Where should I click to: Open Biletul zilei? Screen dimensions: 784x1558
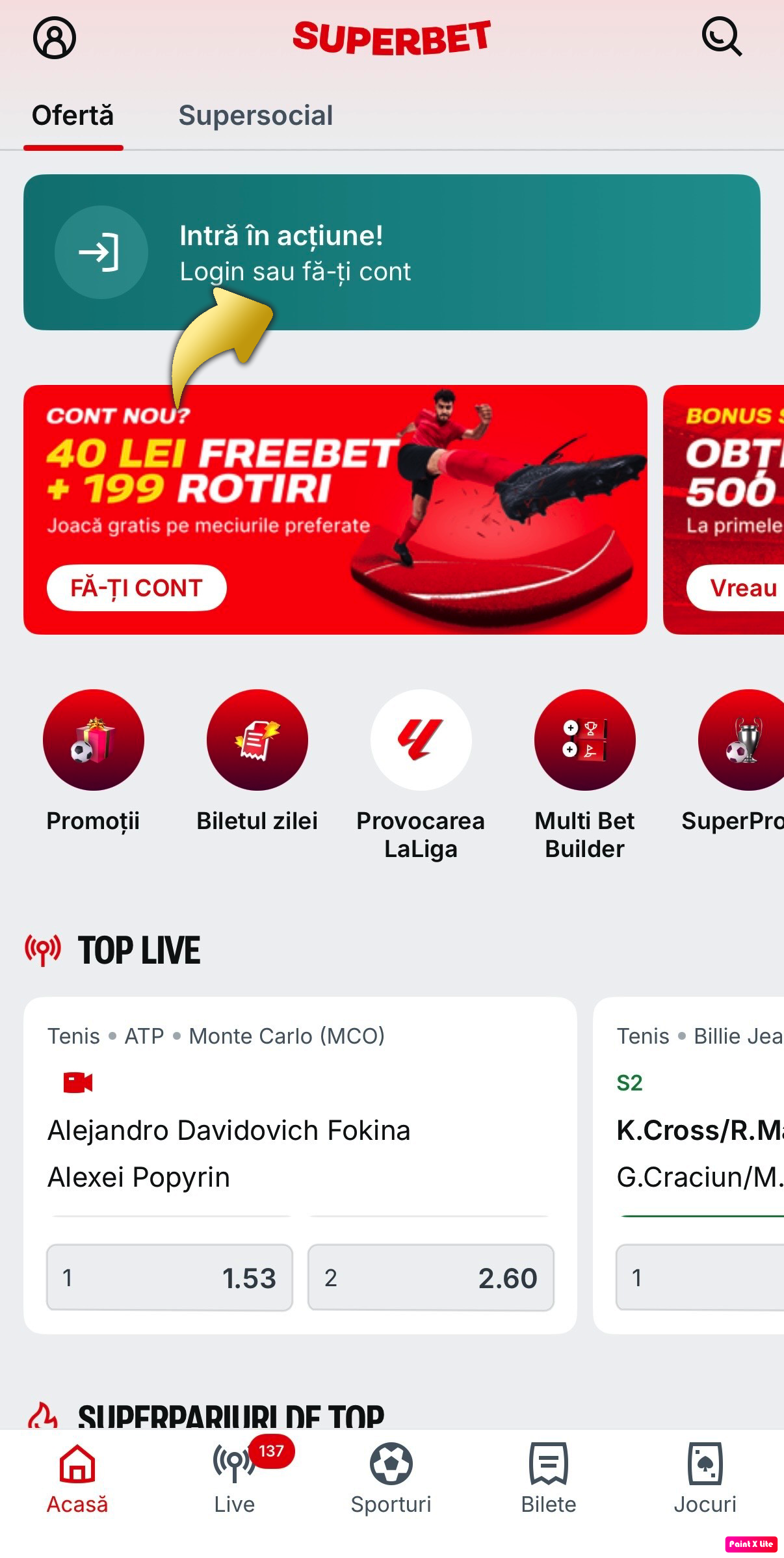(x=257, y=741)
